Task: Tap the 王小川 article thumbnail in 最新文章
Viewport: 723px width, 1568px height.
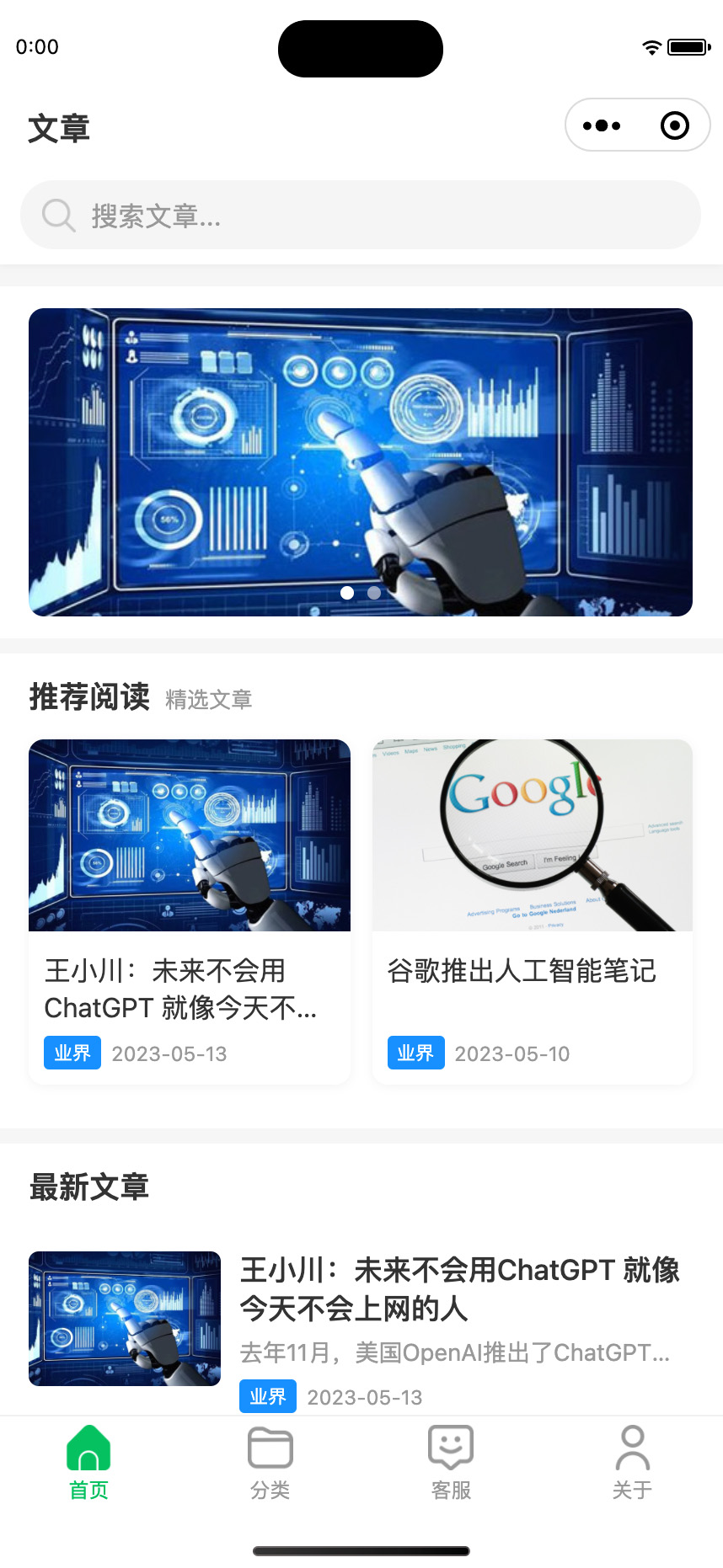Action: [x=124, y=1317]
